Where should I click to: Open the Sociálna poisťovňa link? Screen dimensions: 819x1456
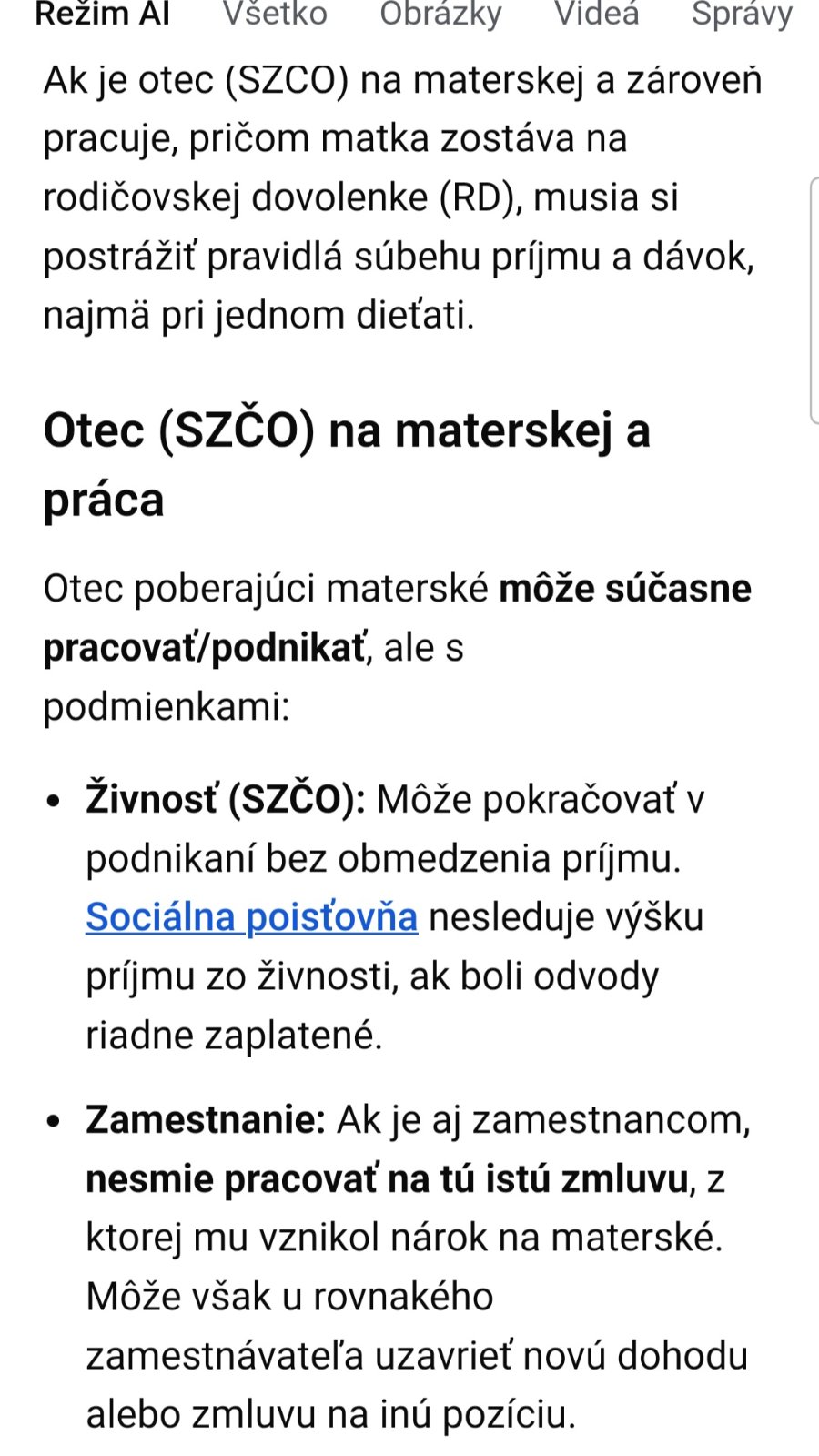252,917
